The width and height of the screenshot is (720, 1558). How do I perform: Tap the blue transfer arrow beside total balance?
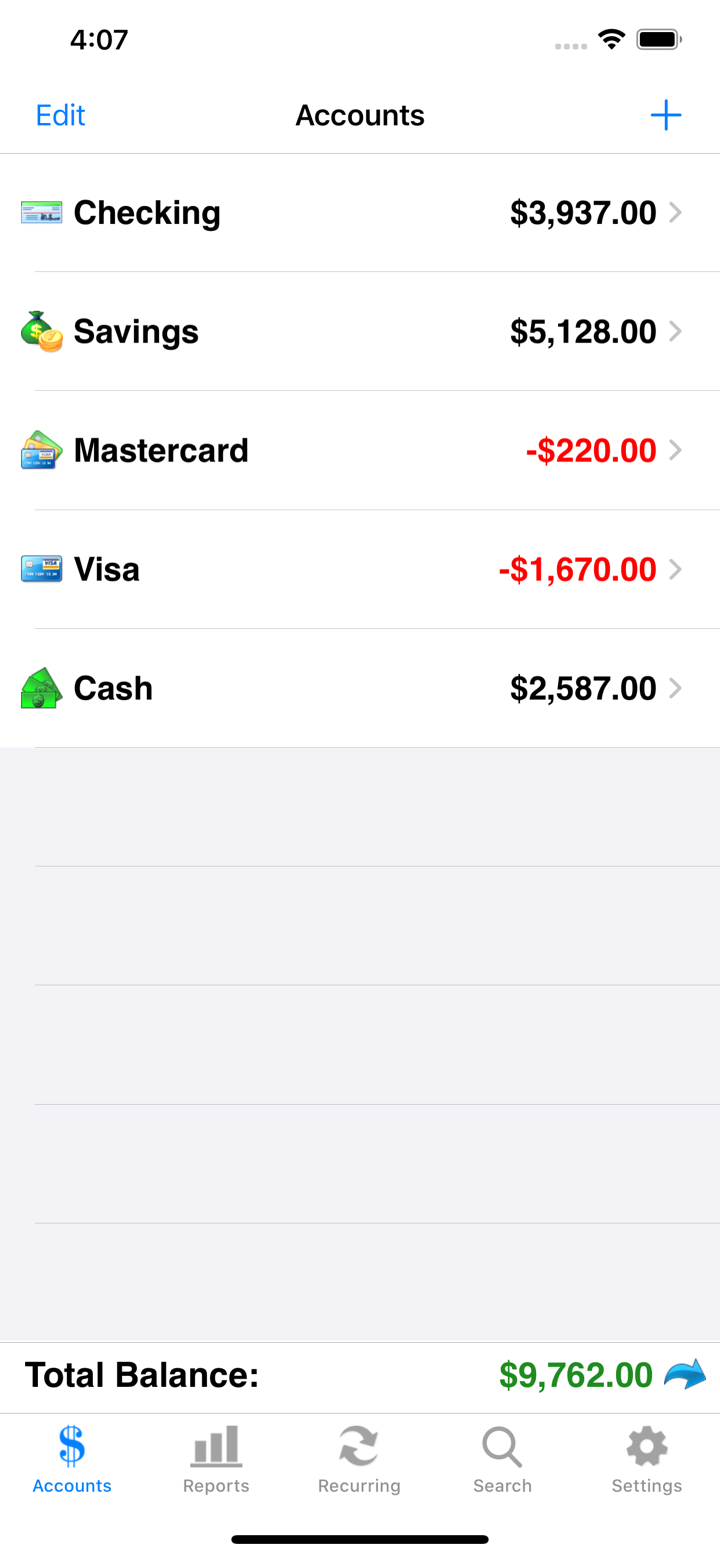coord(684,1375)
